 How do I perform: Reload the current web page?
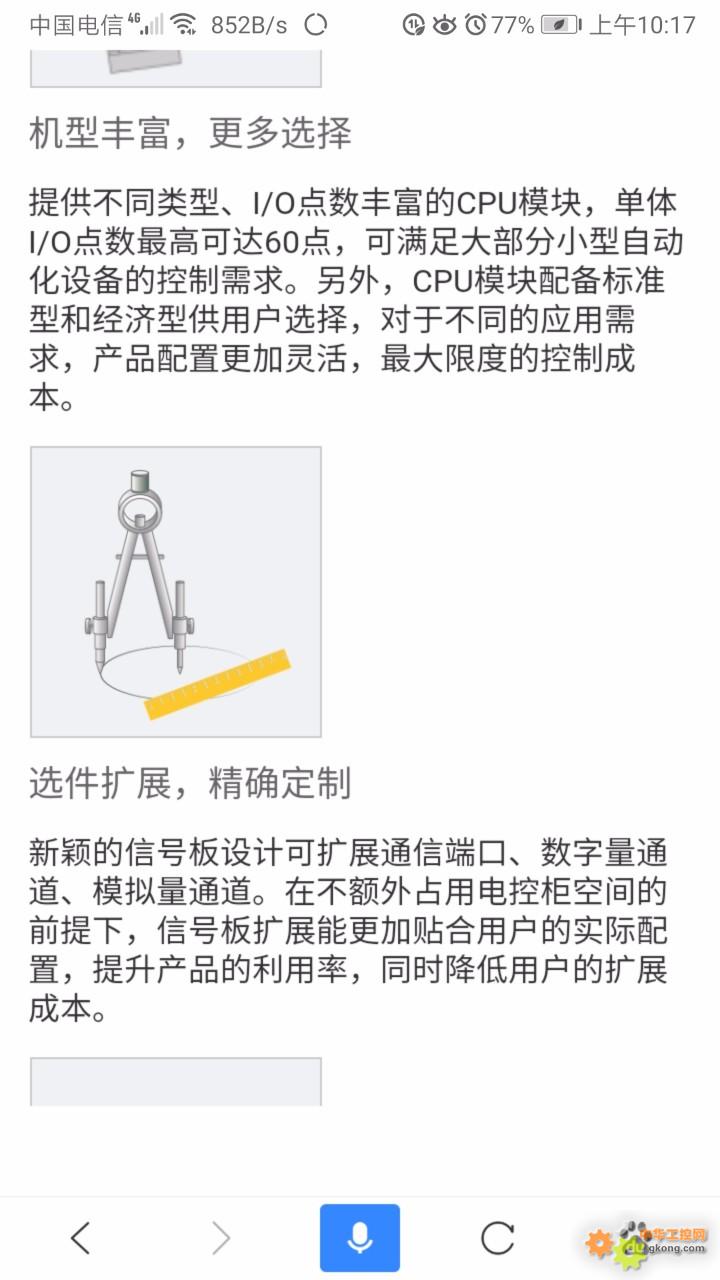[x=497, y=1238]
